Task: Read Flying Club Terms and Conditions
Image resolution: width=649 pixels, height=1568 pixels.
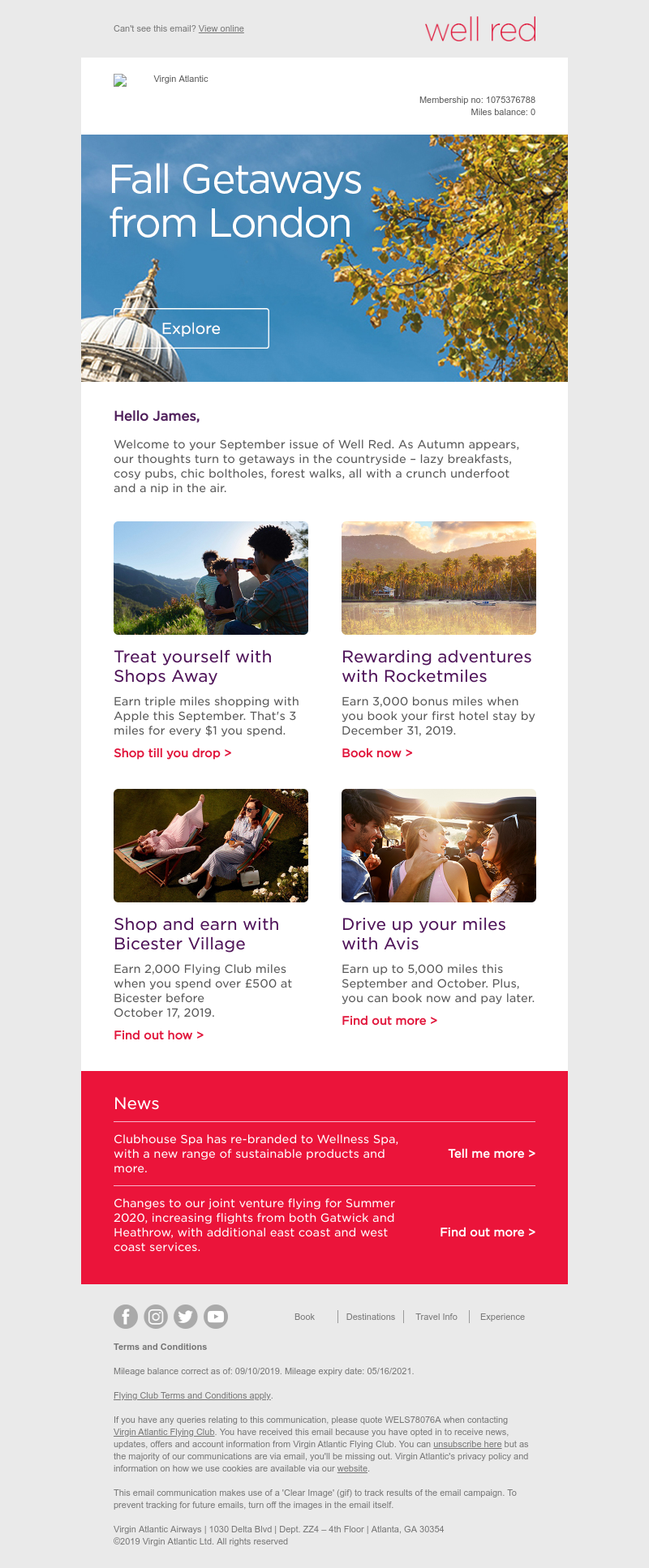Action: 192,1395
